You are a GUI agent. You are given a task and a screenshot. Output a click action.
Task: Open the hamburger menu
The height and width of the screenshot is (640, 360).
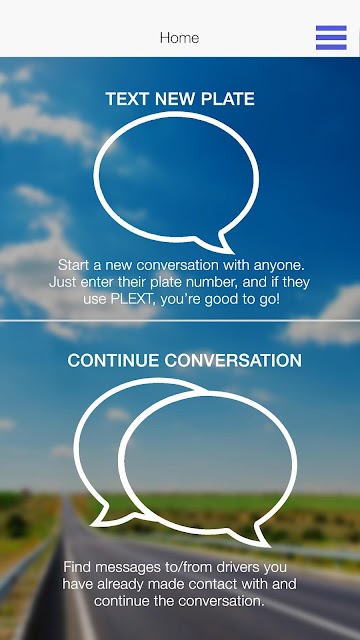331,38
